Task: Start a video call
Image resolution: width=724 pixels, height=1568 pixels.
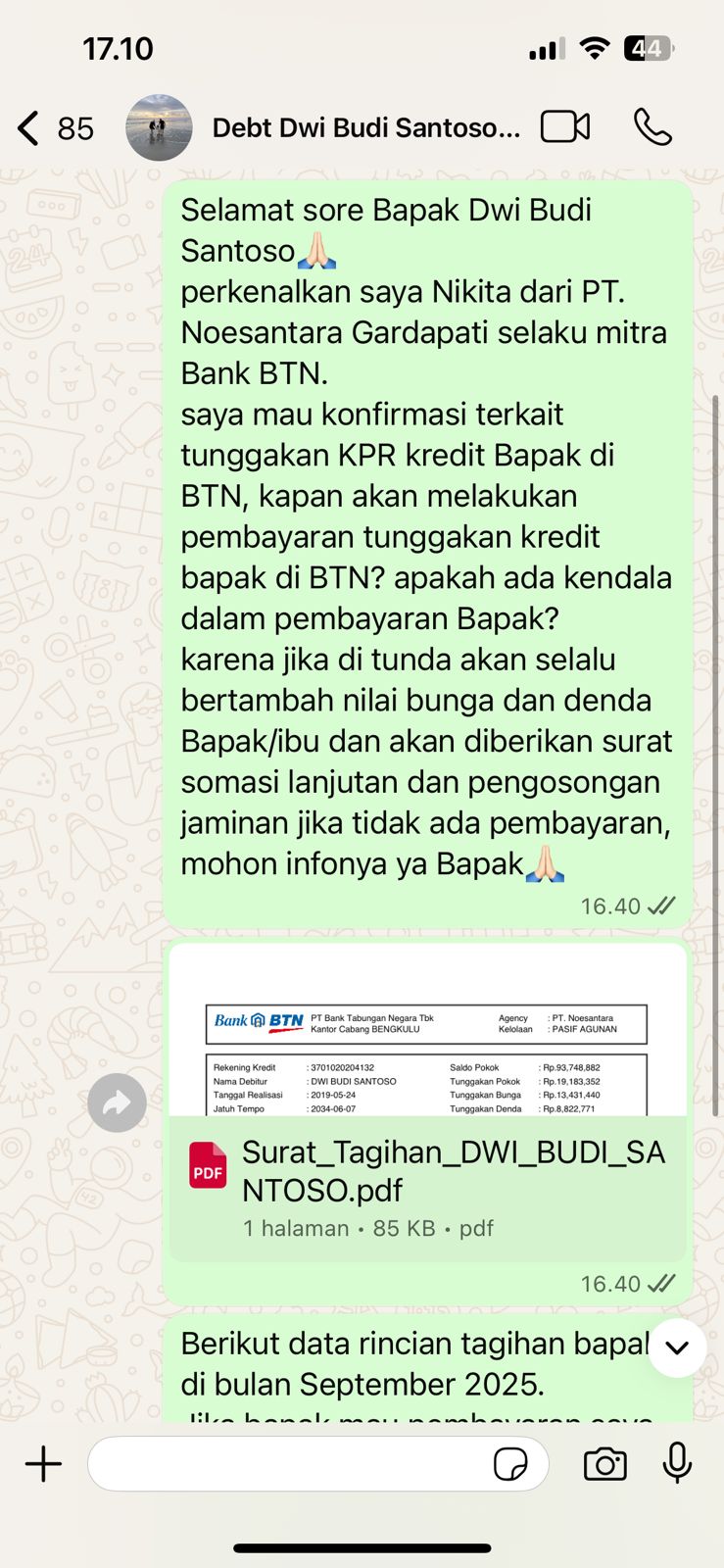Action: tap(565, 127)
